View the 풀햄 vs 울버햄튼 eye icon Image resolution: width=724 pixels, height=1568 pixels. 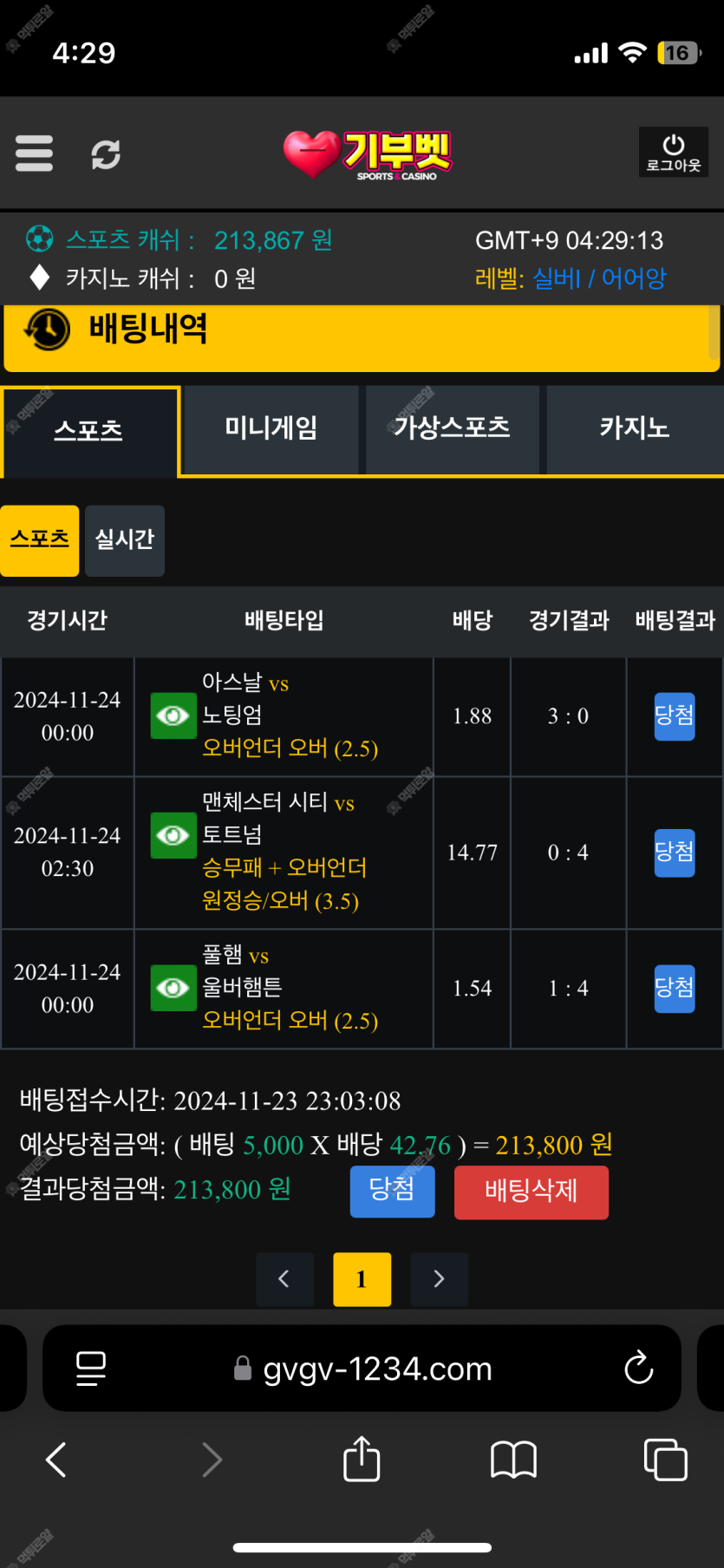(173, 988)
